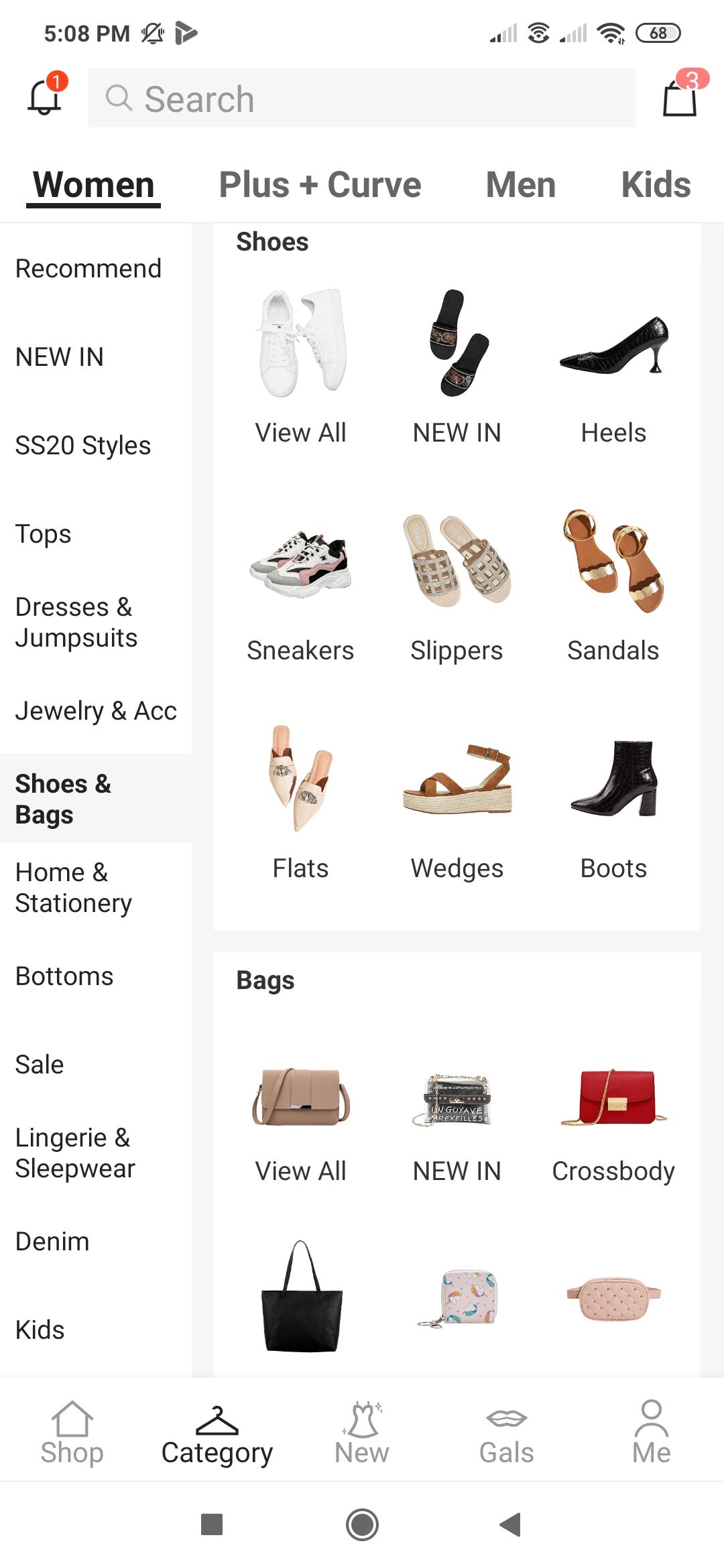This screenshot has height=1568, width=724.
Task: Switch to the Plus + Curve tab
Action: (320, 185)
